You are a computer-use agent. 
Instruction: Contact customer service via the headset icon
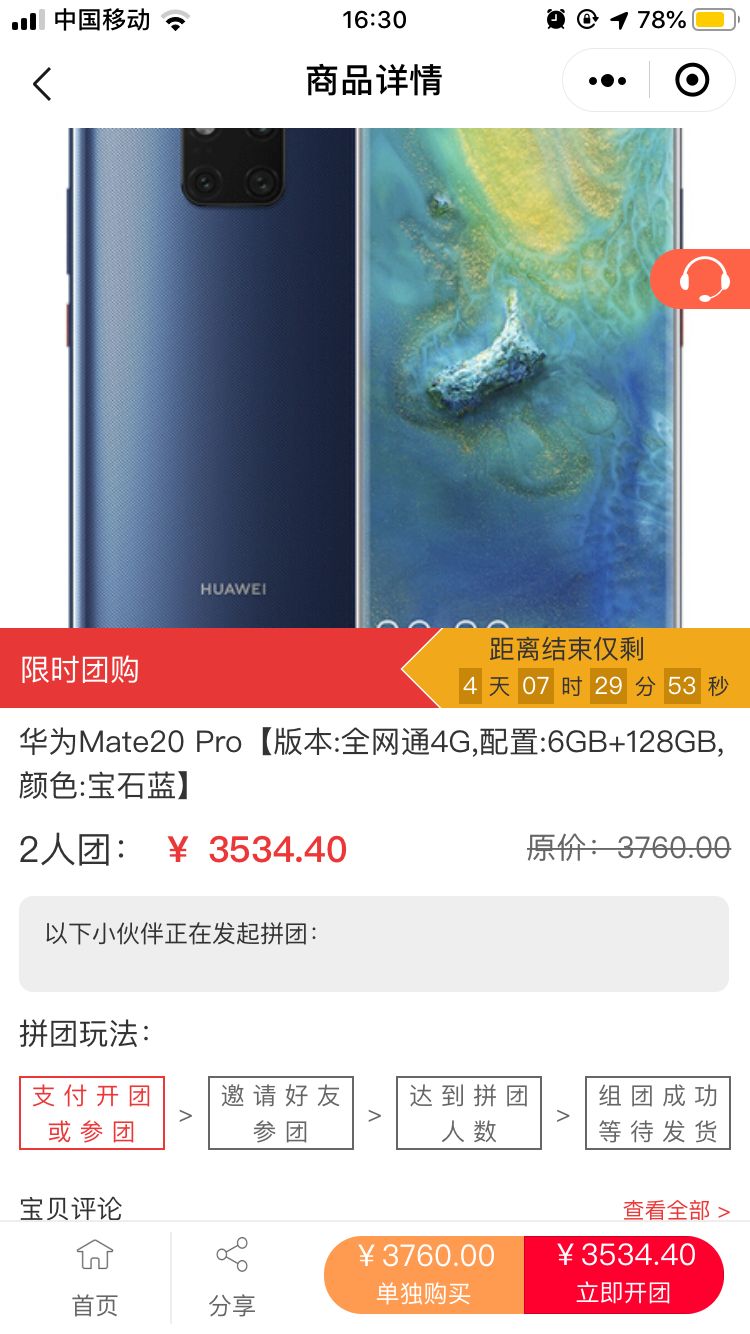(705, 278)
